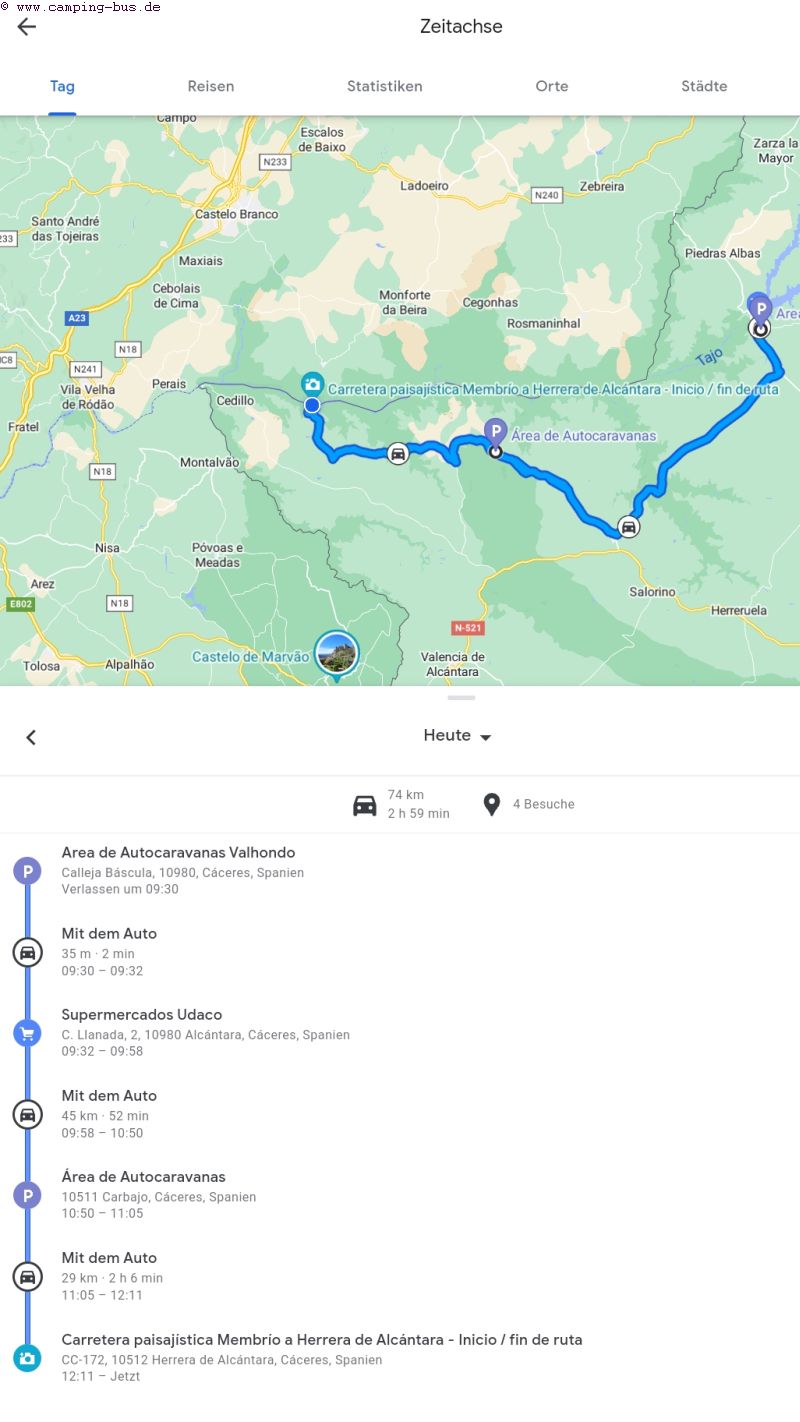800x1422 pixels.
Task: Tap the Área de Autocaravanas map pin
Action: point(495,433)
